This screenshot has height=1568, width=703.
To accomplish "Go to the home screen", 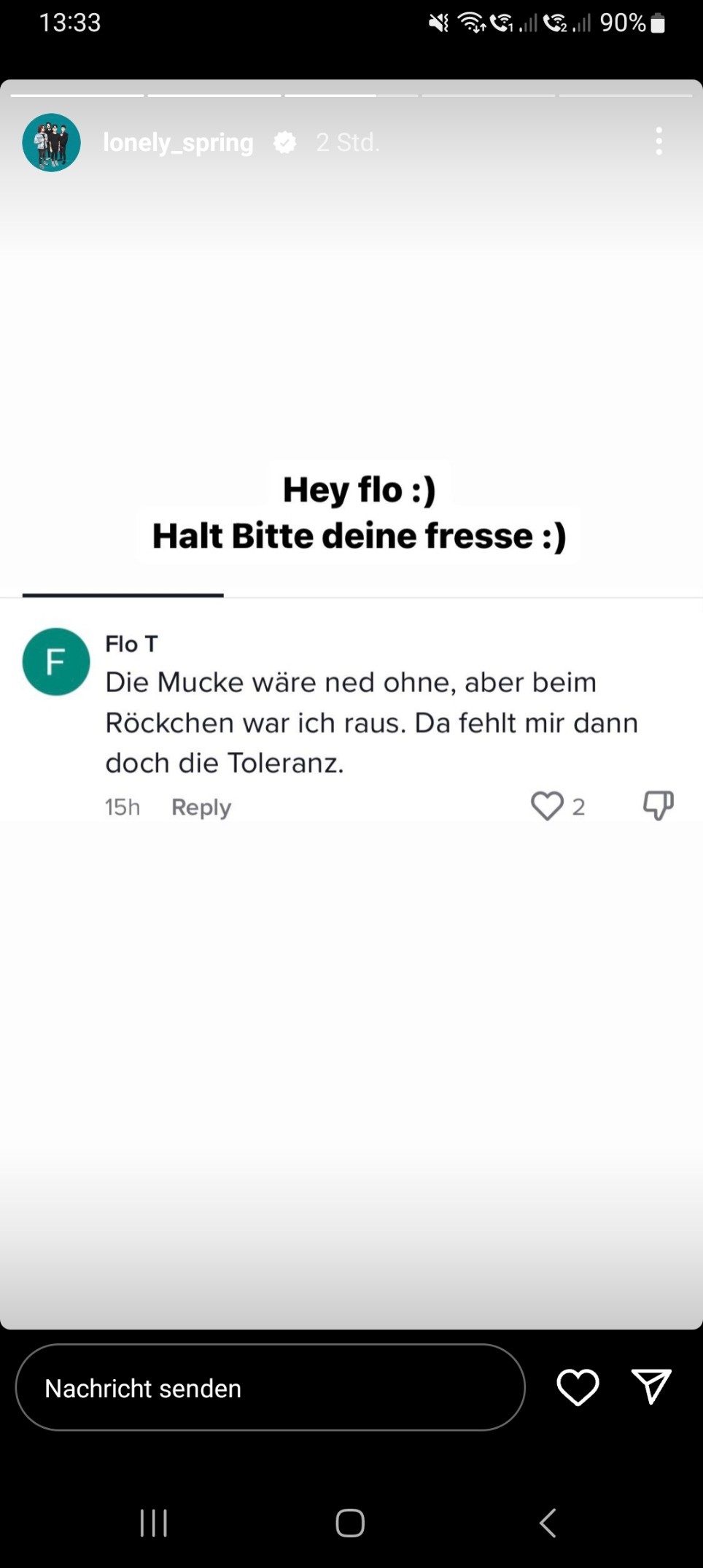I will pos(350,1523).
